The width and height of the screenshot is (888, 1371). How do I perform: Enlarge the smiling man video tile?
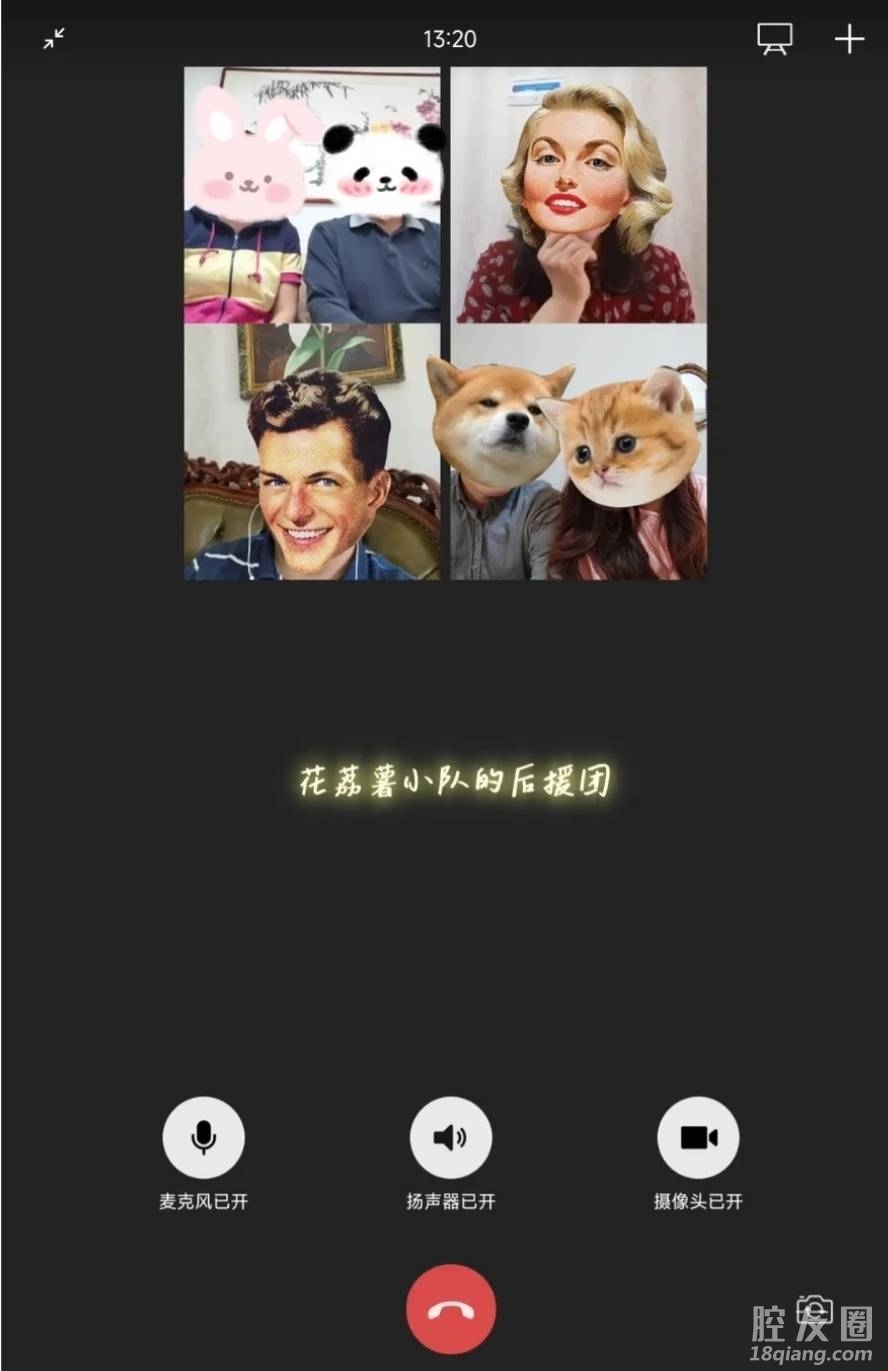[312, 452]
